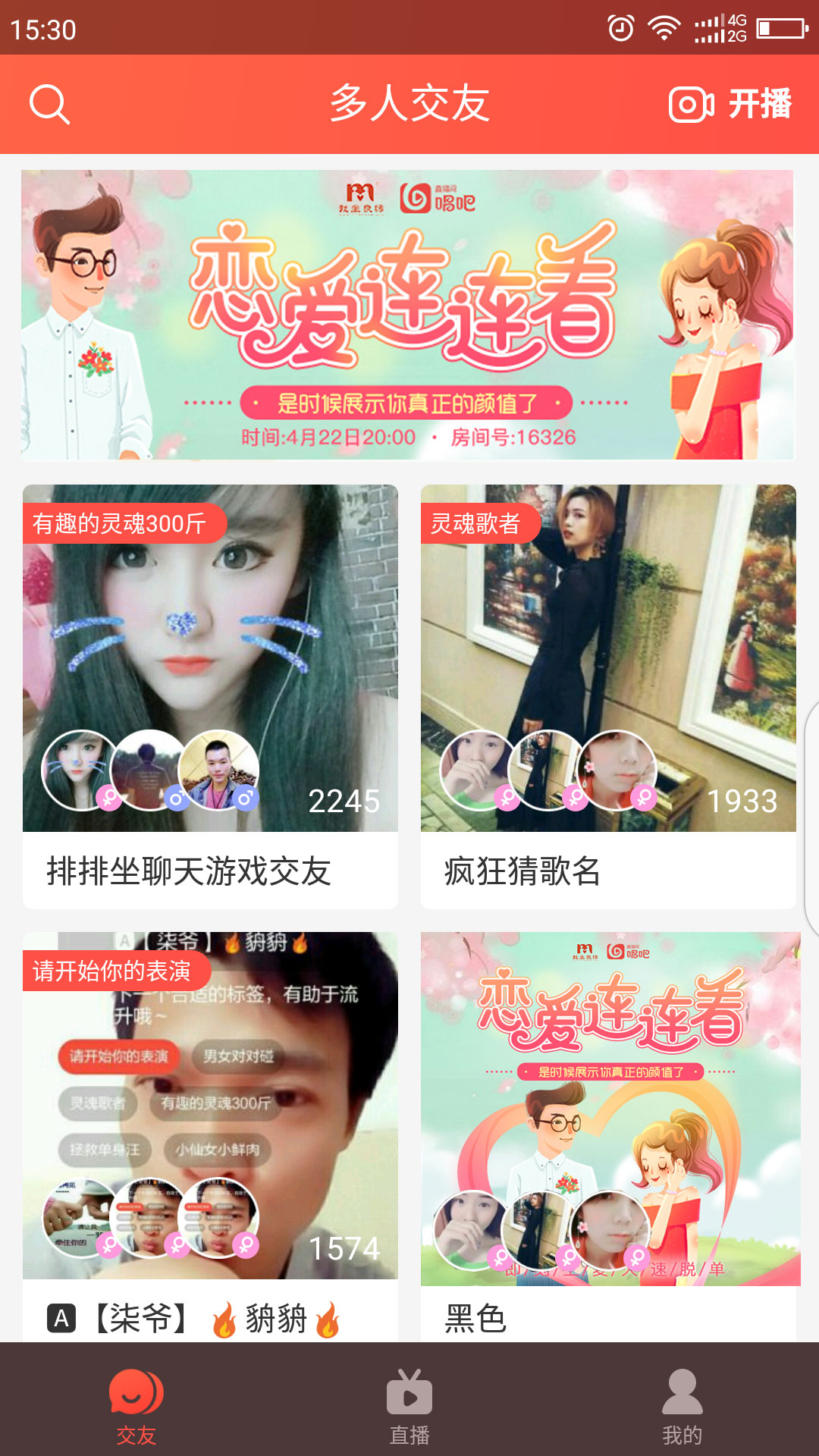
Task: Open the 恋爱连连看 event banner
Action: click(407, 315)
